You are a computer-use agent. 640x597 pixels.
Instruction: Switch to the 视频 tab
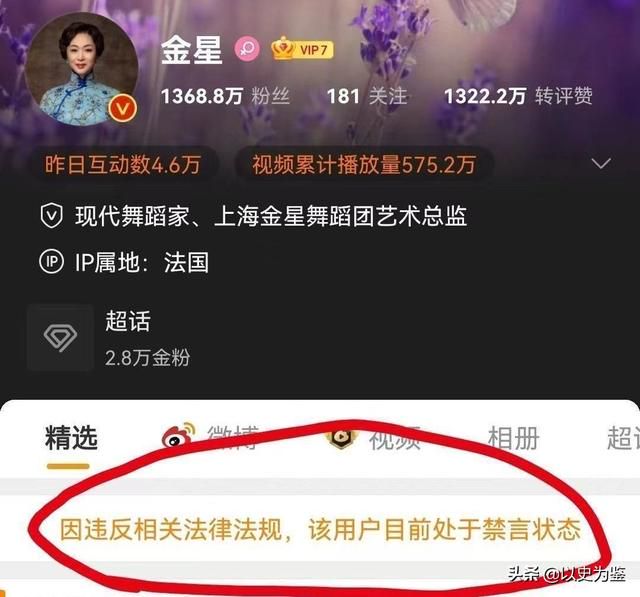pyautogui.click(x=372, y=438)
